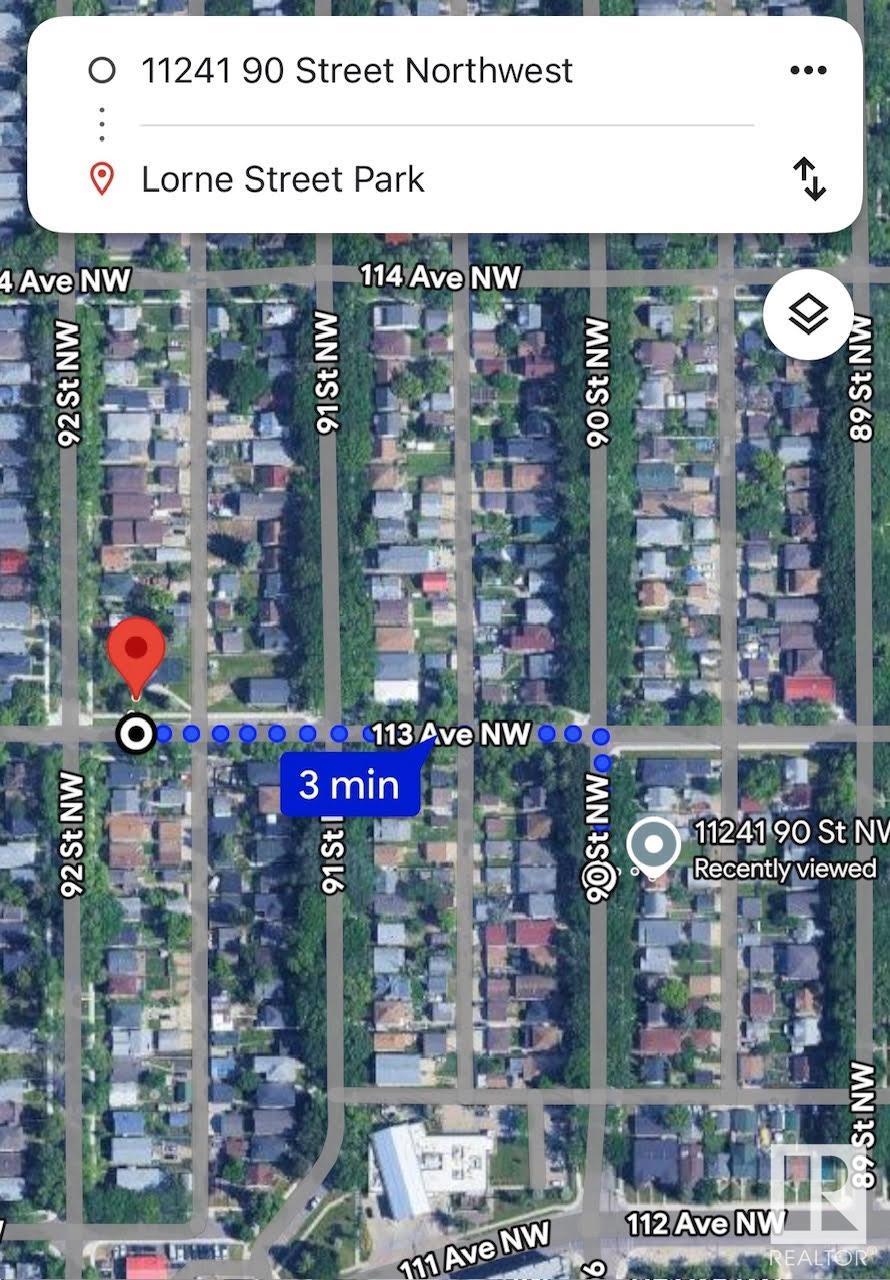Open the three-dot overflow menu
Screen dimensions: 890x1280
tap(808, 71)
